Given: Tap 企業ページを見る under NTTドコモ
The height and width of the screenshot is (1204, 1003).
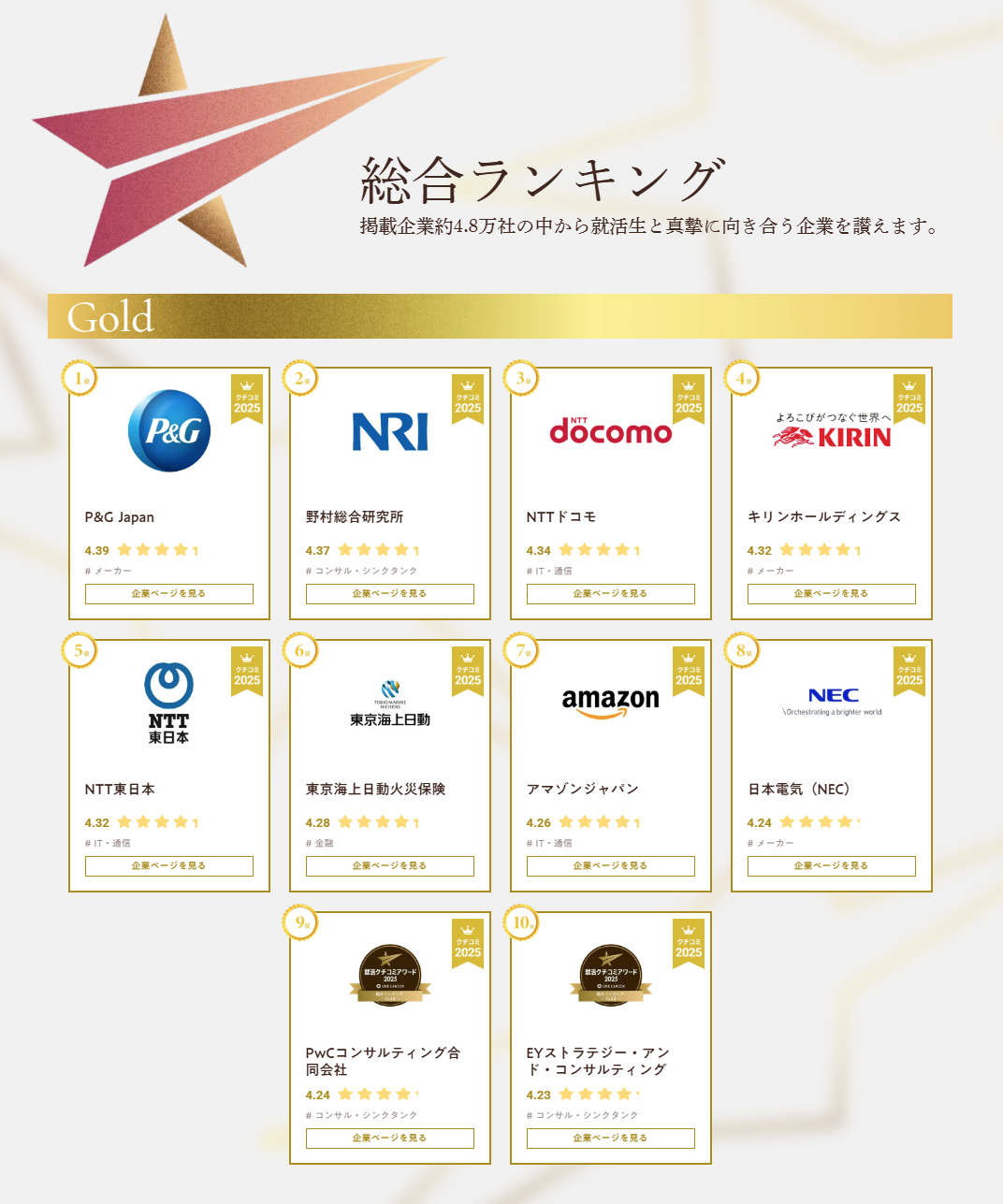Looking at the screenshot, I should (x=611, y=594).
